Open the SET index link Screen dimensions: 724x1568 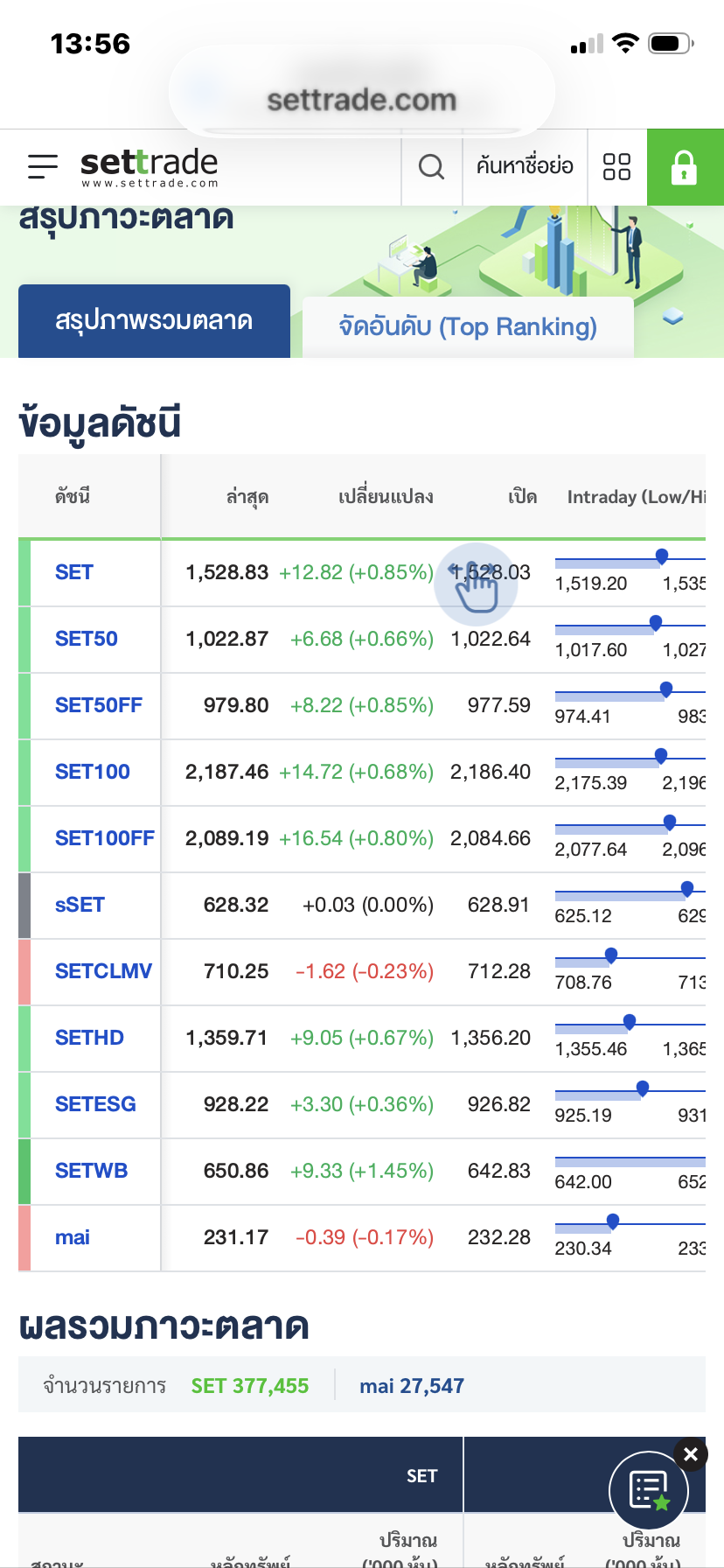coord(74,572)
